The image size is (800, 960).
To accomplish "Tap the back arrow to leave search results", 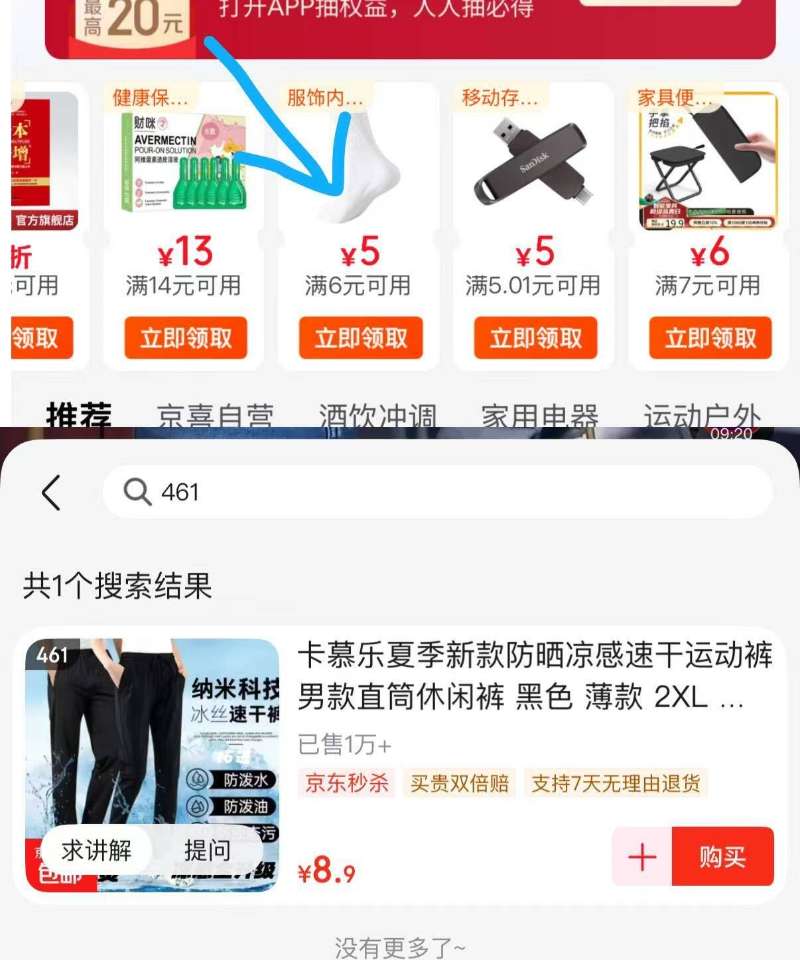I will [53, 492].
